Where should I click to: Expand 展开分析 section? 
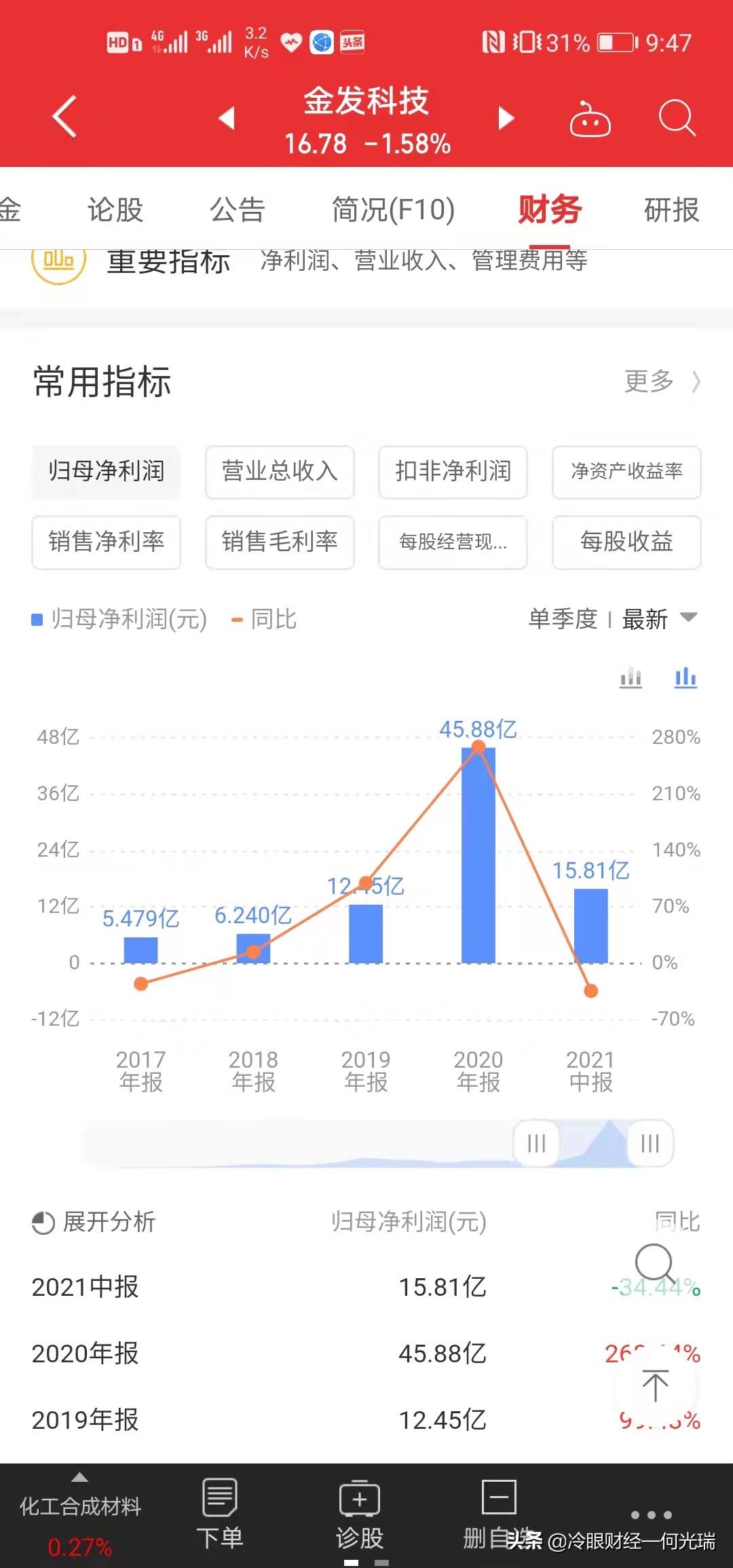coord(94,1222)
